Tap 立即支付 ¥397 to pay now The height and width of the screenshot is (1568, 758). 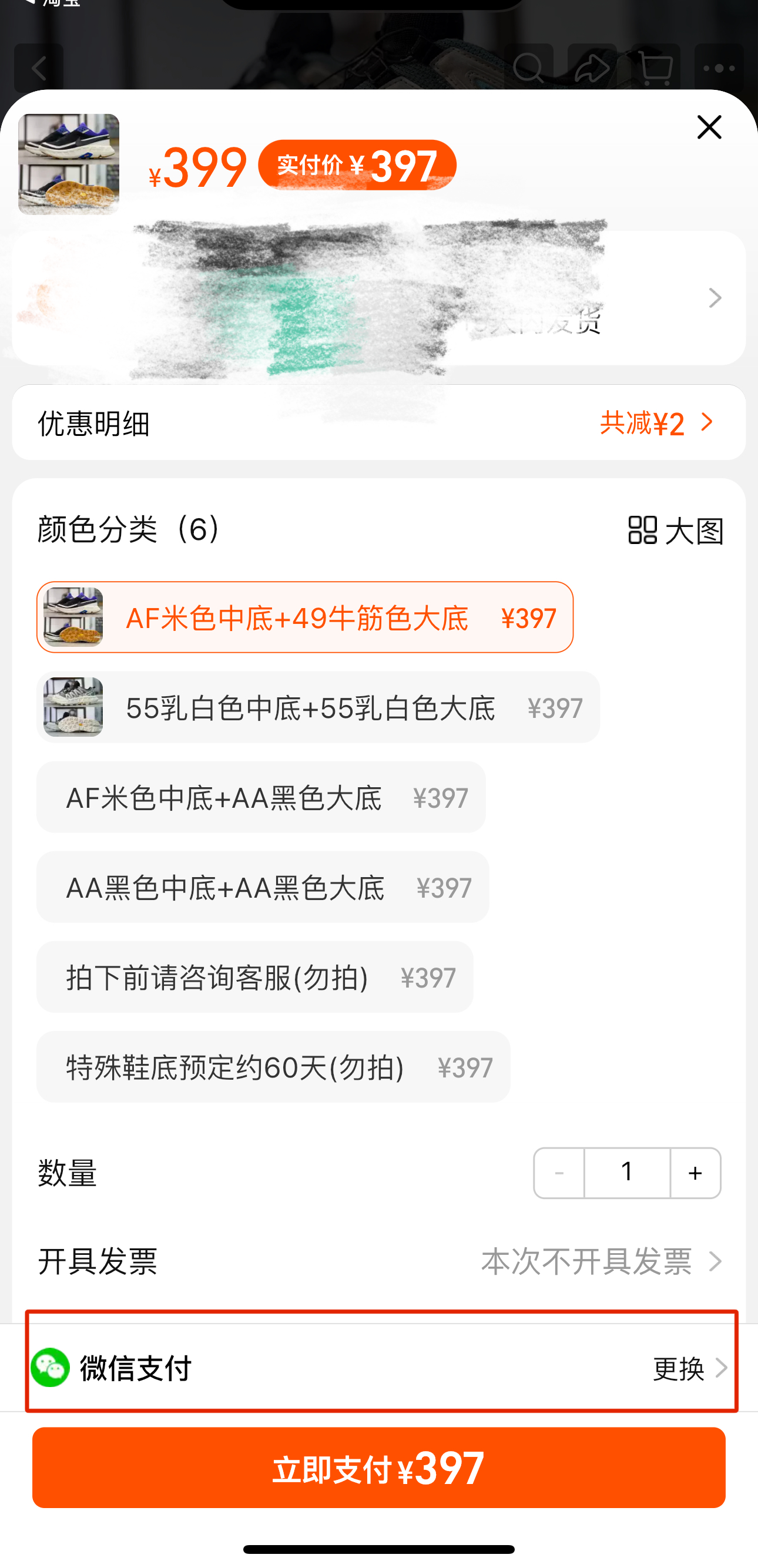pos(378,1468)
